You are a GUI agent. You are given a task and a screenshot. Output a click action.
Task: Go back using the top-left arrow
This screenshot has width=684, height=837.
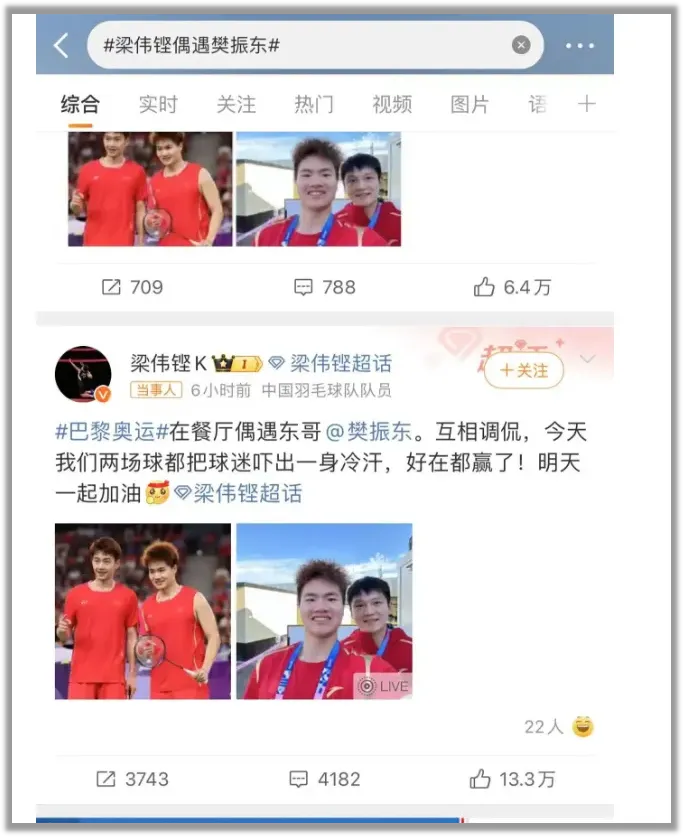[x=61, y=45]
